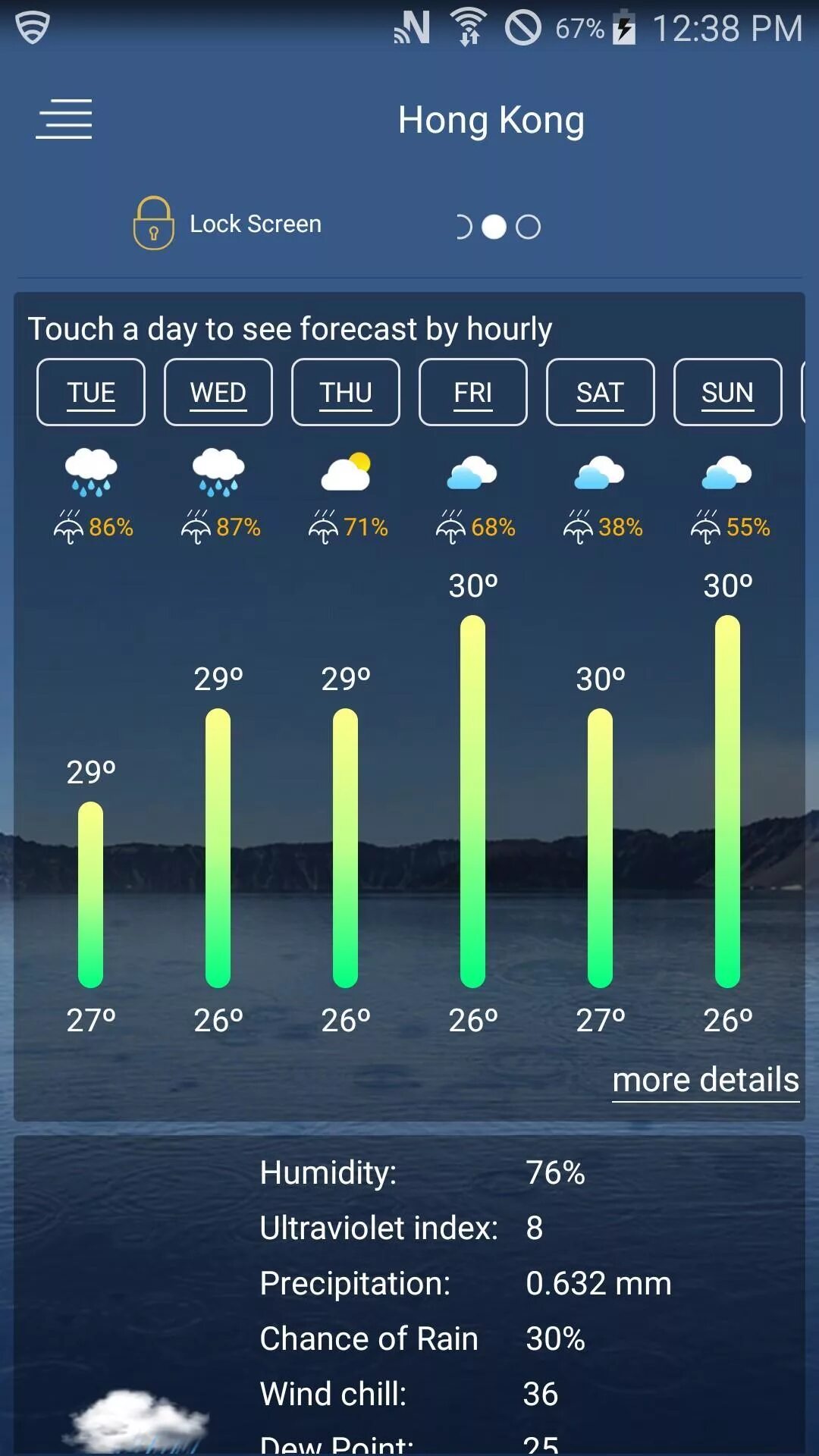Tap the hollow page indicator dot
The image size is (819, 1456).
coord(529,227)
